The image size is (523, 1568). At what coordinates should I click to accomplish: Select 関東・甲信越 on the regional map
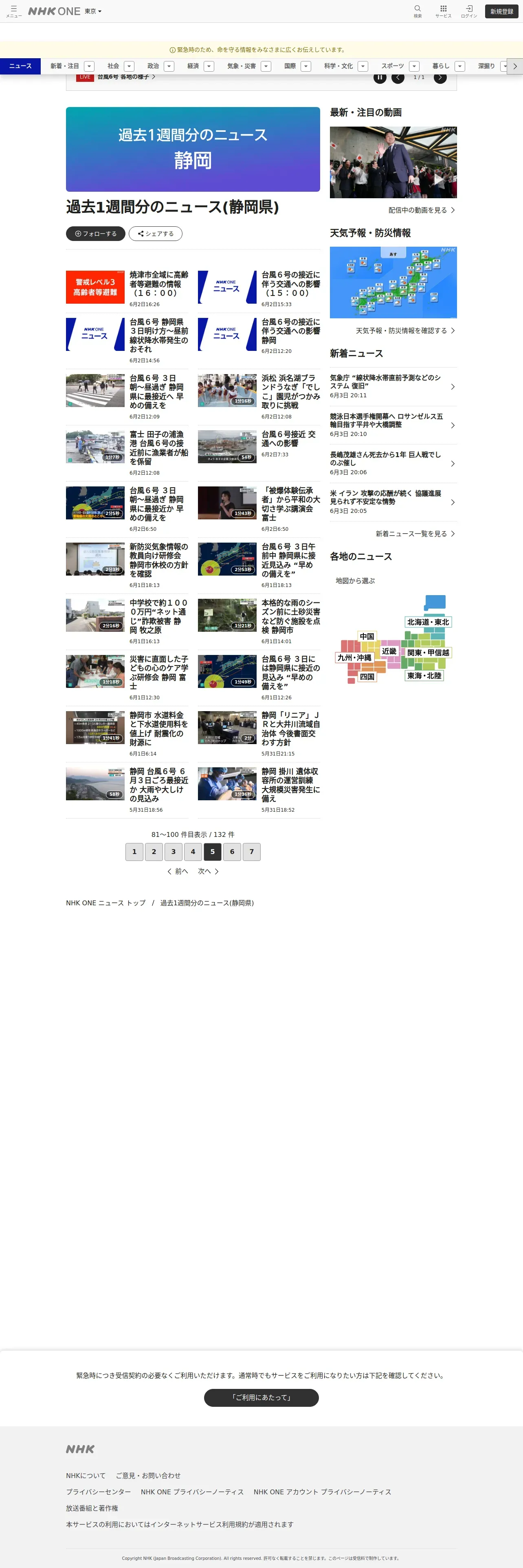point(428,653)
